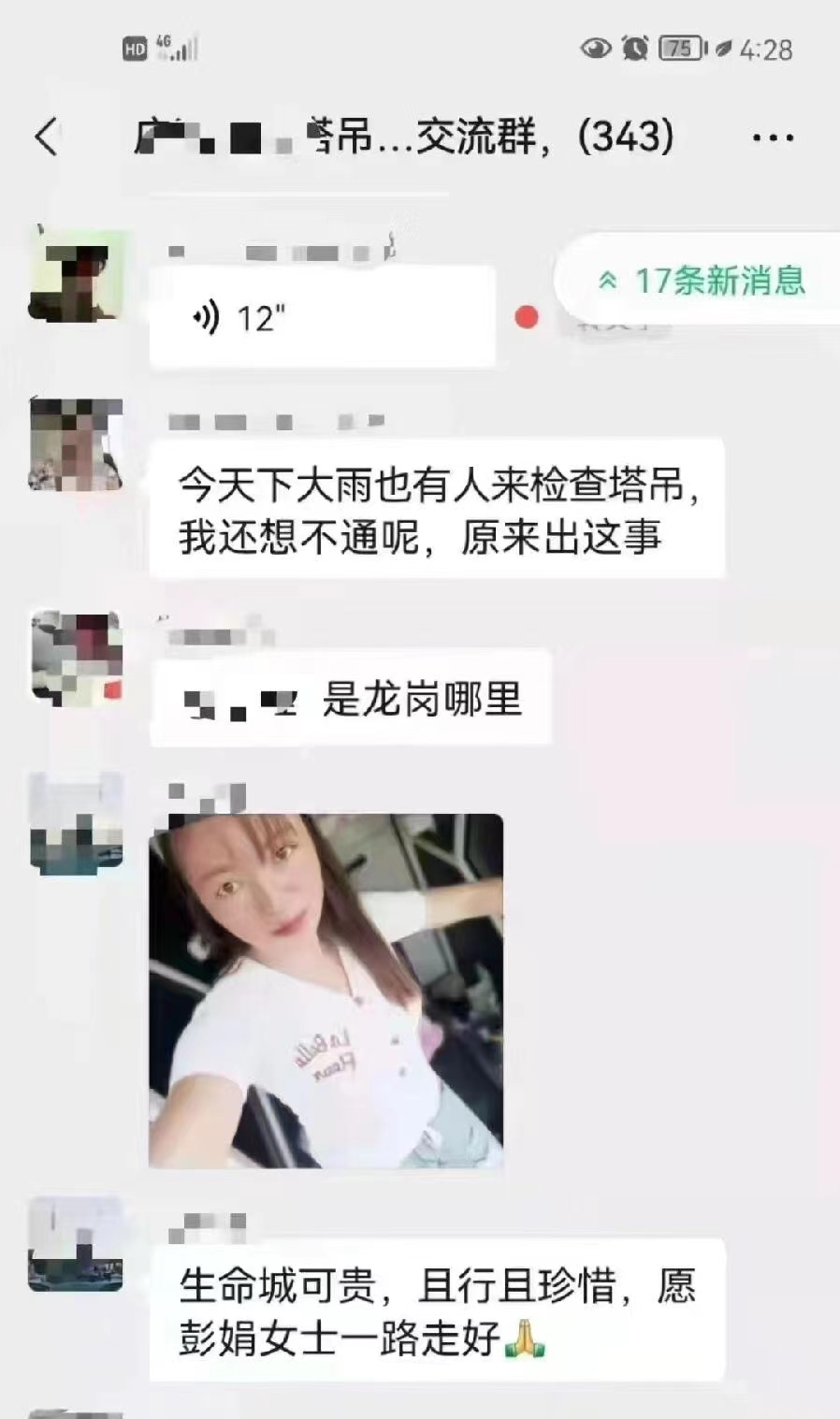Open avatar of the 今天下大雨 message sender
Viewport: 840px width, 1419px height.
pyautogui.click(x=77, y=444)
